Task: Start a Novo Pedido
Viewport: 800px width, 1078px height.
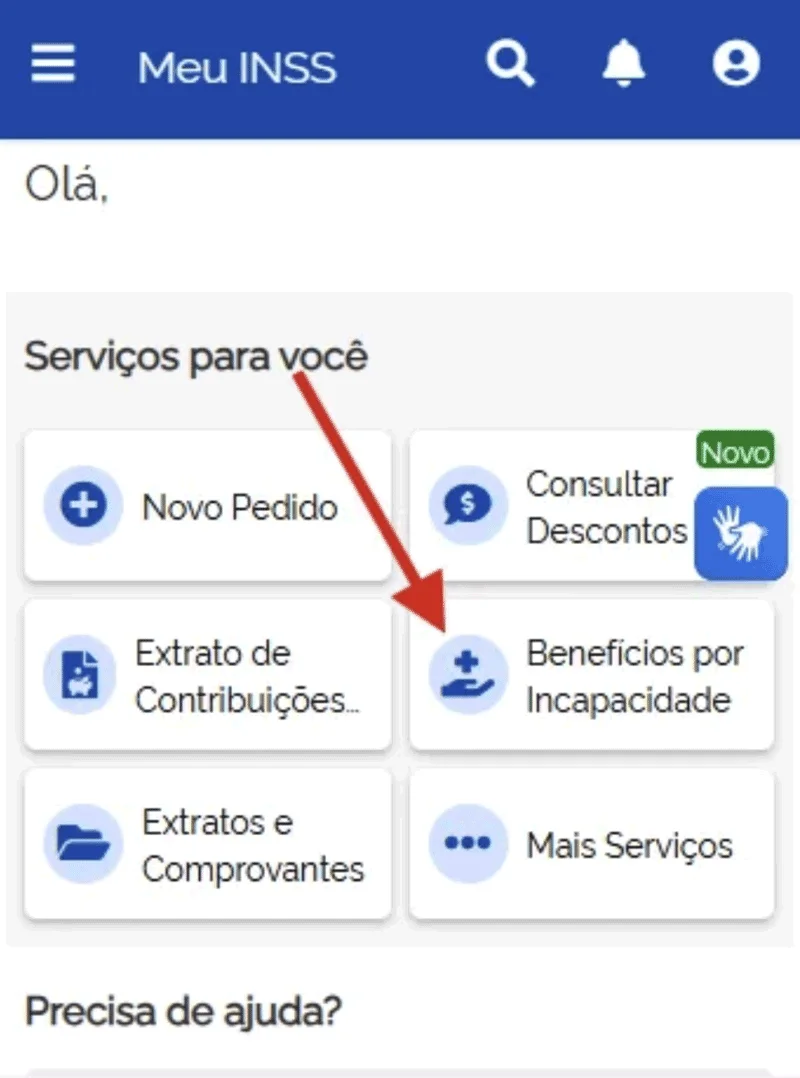Action: pyautogui.click(x=208, y=506)
